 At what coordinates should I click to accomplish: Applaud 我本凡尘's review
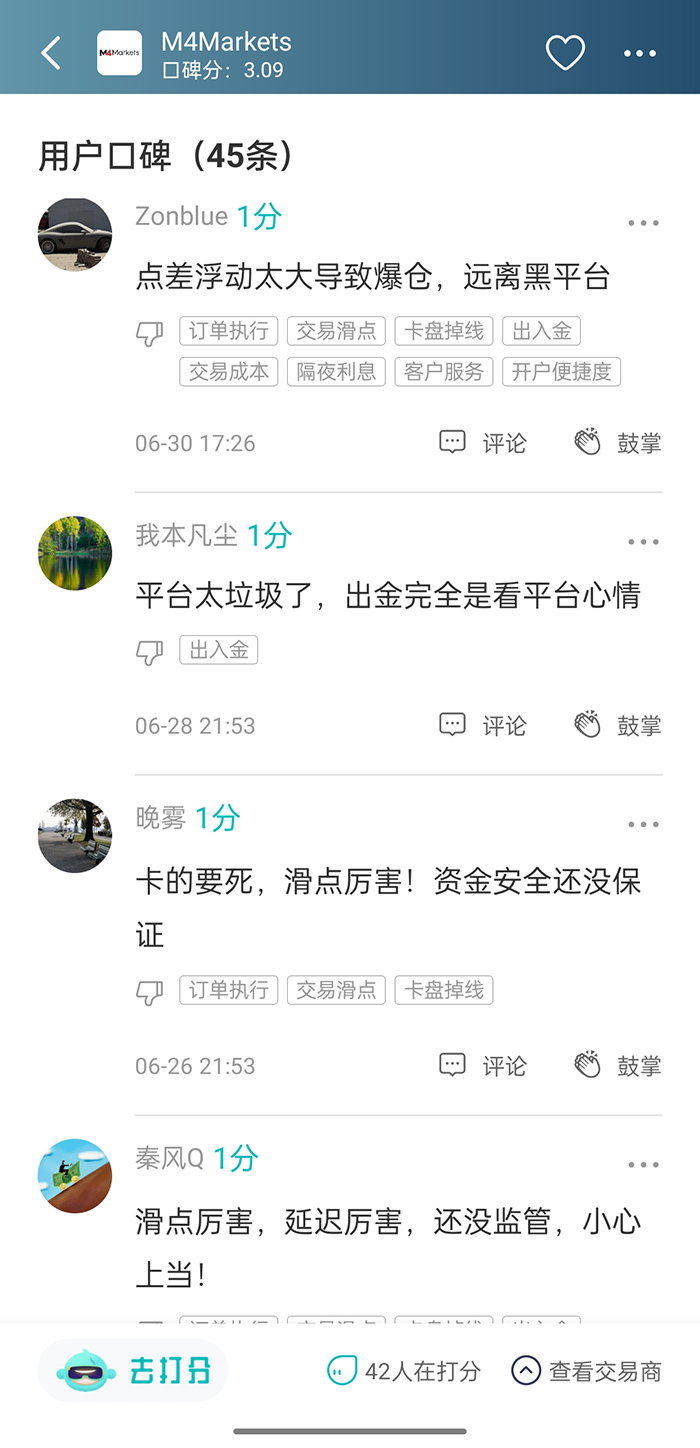click(x=618, y=725)
